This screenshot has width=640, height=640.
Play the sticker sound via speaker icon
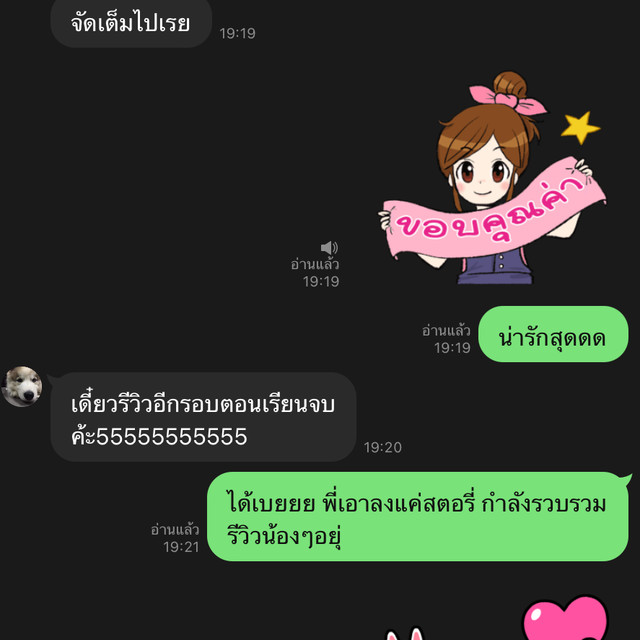(x=329, y=247)
